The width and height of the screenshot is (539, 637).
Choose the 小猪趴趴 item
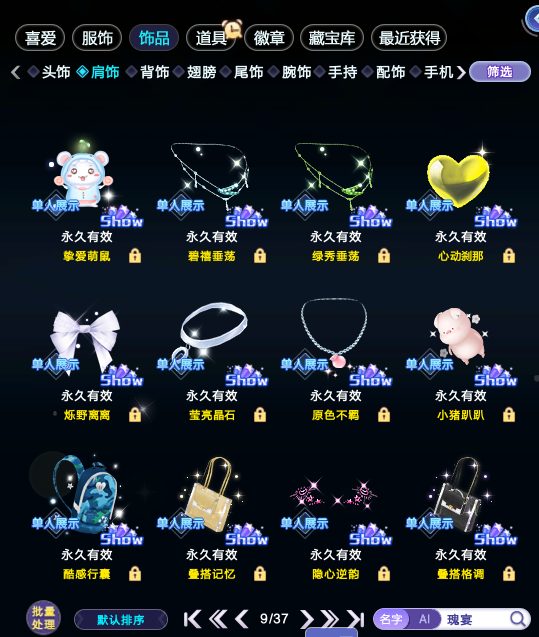click(460, 360)
